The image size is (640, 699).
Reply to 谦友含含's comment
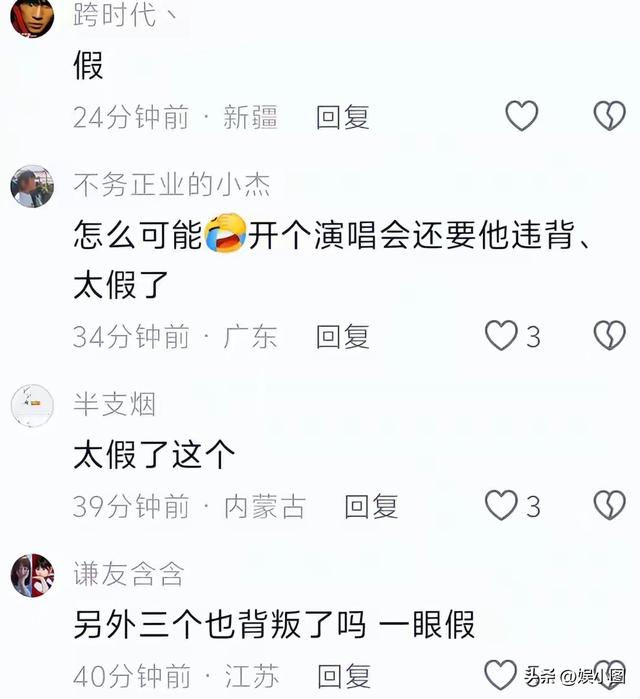[343, 676]
